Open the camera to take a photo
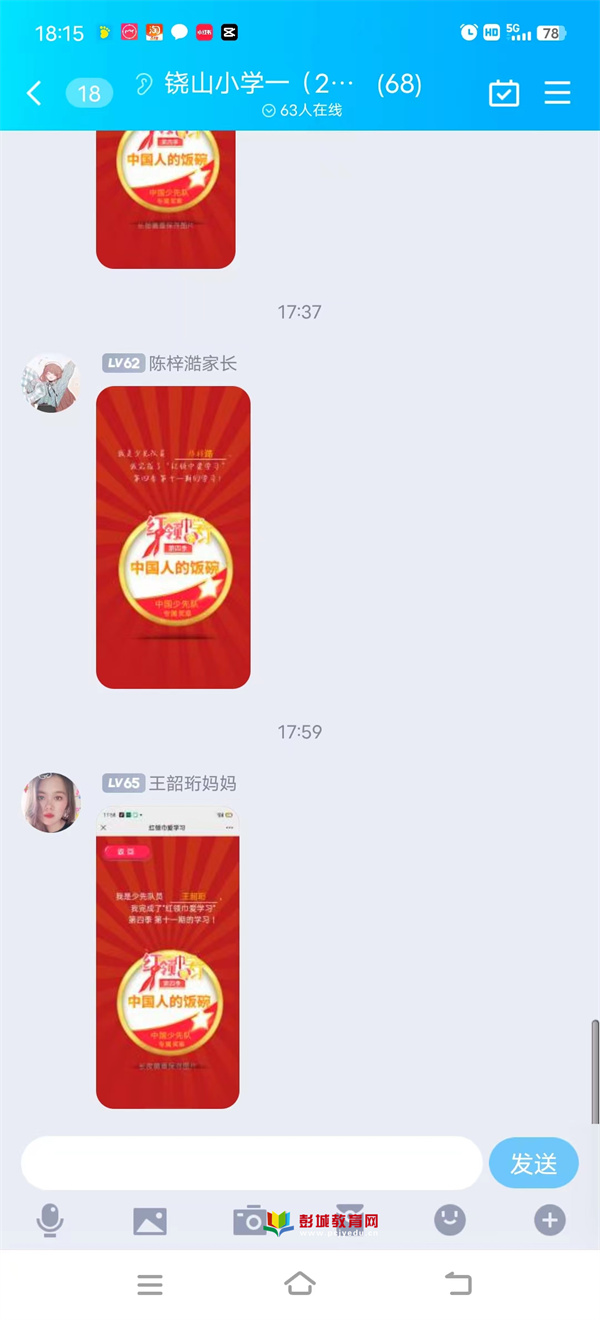Screen dimensions: 600x1320 point(250,1220)
